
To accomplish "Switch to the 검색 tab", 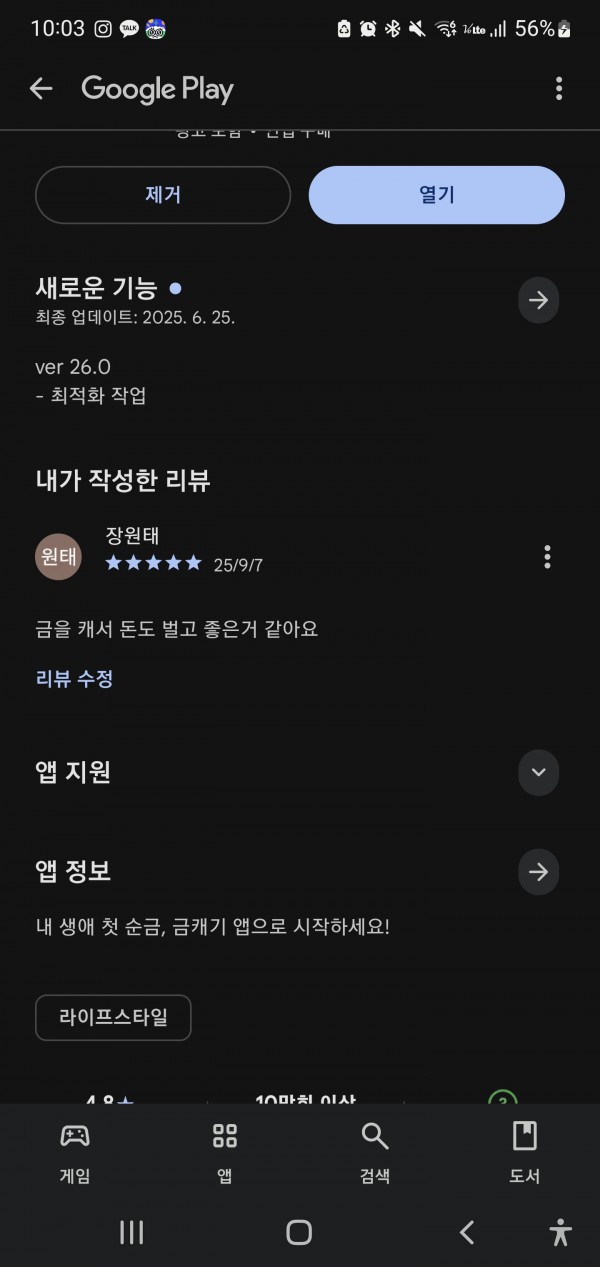I will pos(375,1153).
